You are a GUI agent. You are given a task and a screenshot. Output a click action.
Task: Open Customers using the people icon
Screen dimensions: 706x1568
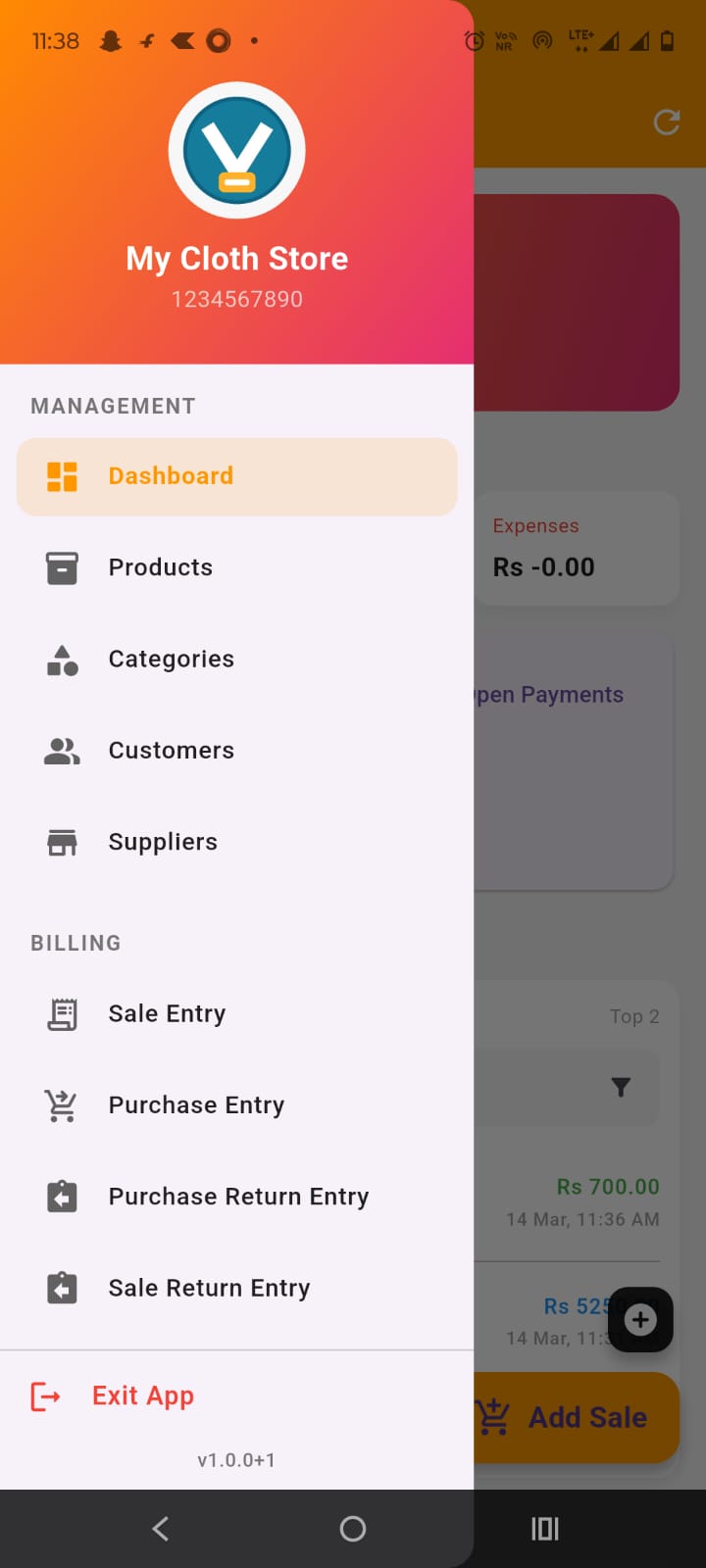click(x=61, y=751)
